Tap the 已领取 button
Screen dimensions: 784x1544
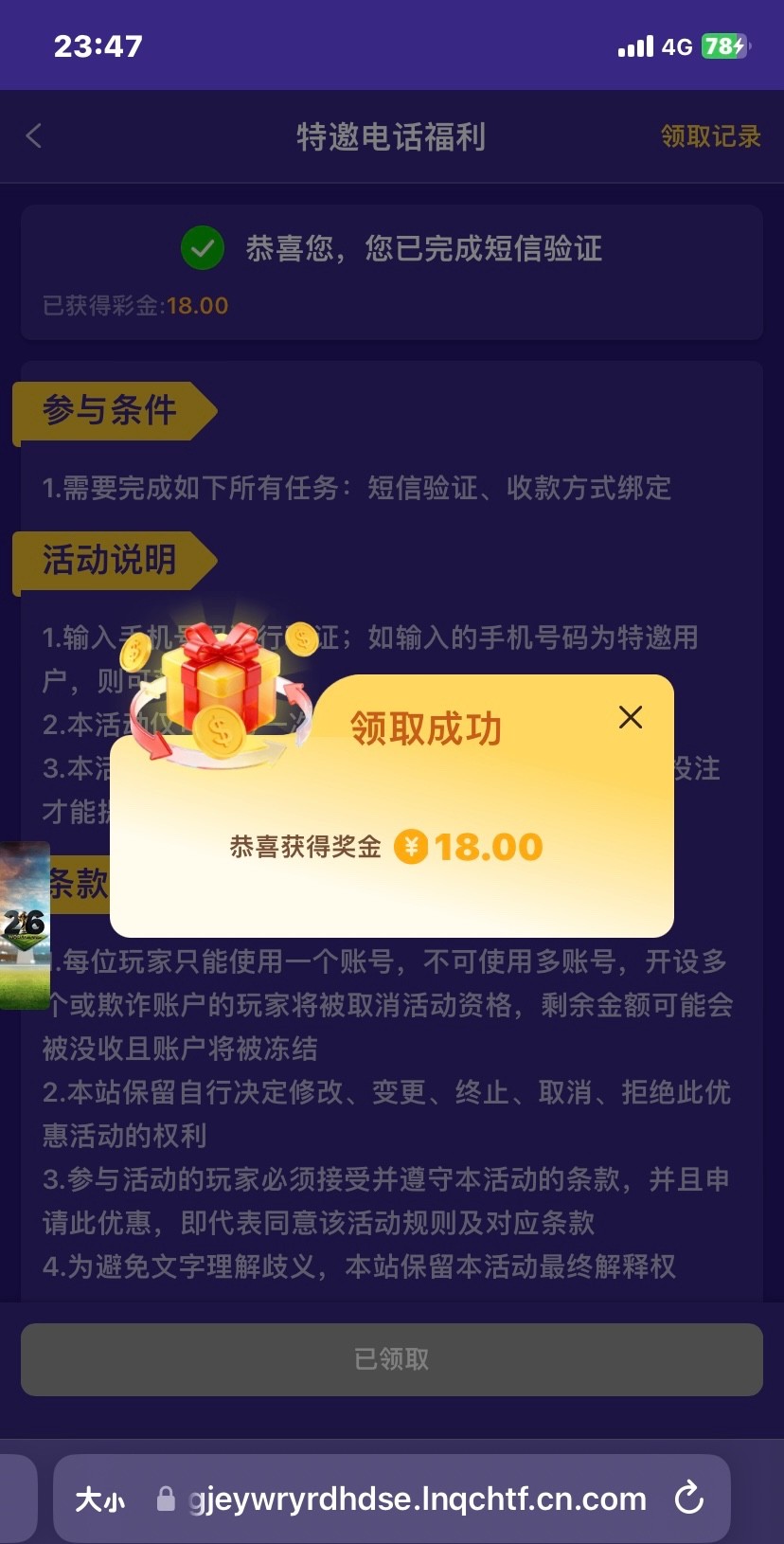click(x=392, y=1359)
